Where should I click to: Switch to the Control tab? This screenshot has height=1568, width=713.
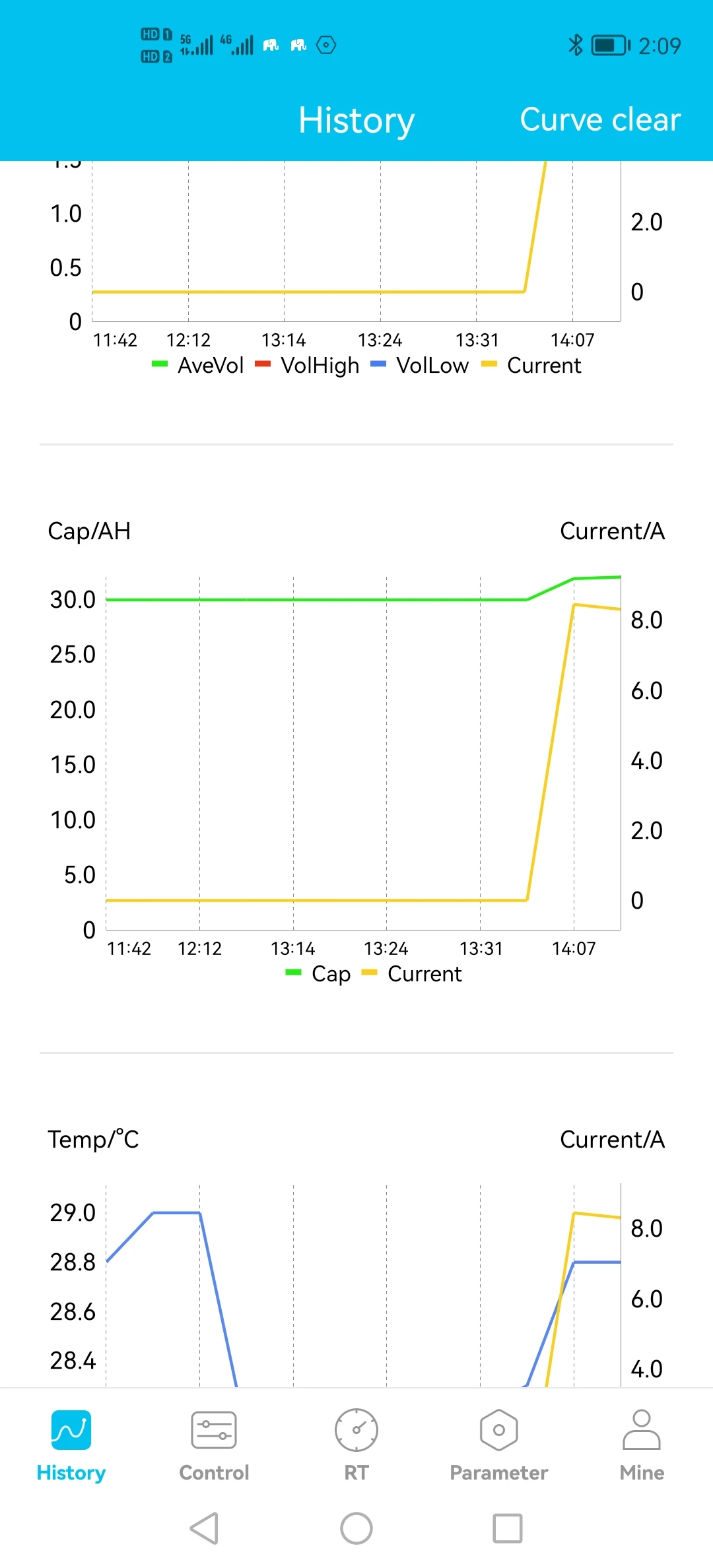click(x=214, y=1445)
